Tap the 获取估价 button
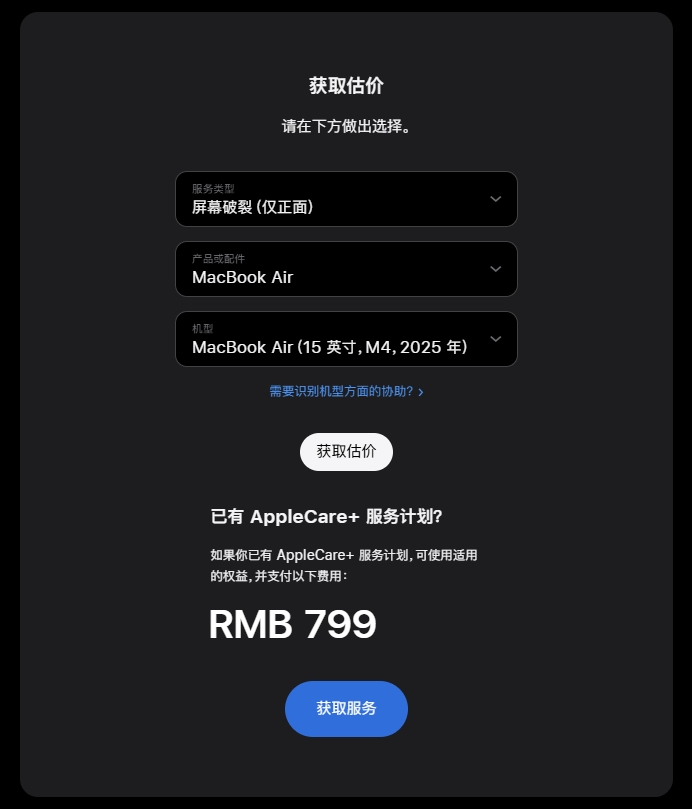The image size is (692, 809). 346,452
